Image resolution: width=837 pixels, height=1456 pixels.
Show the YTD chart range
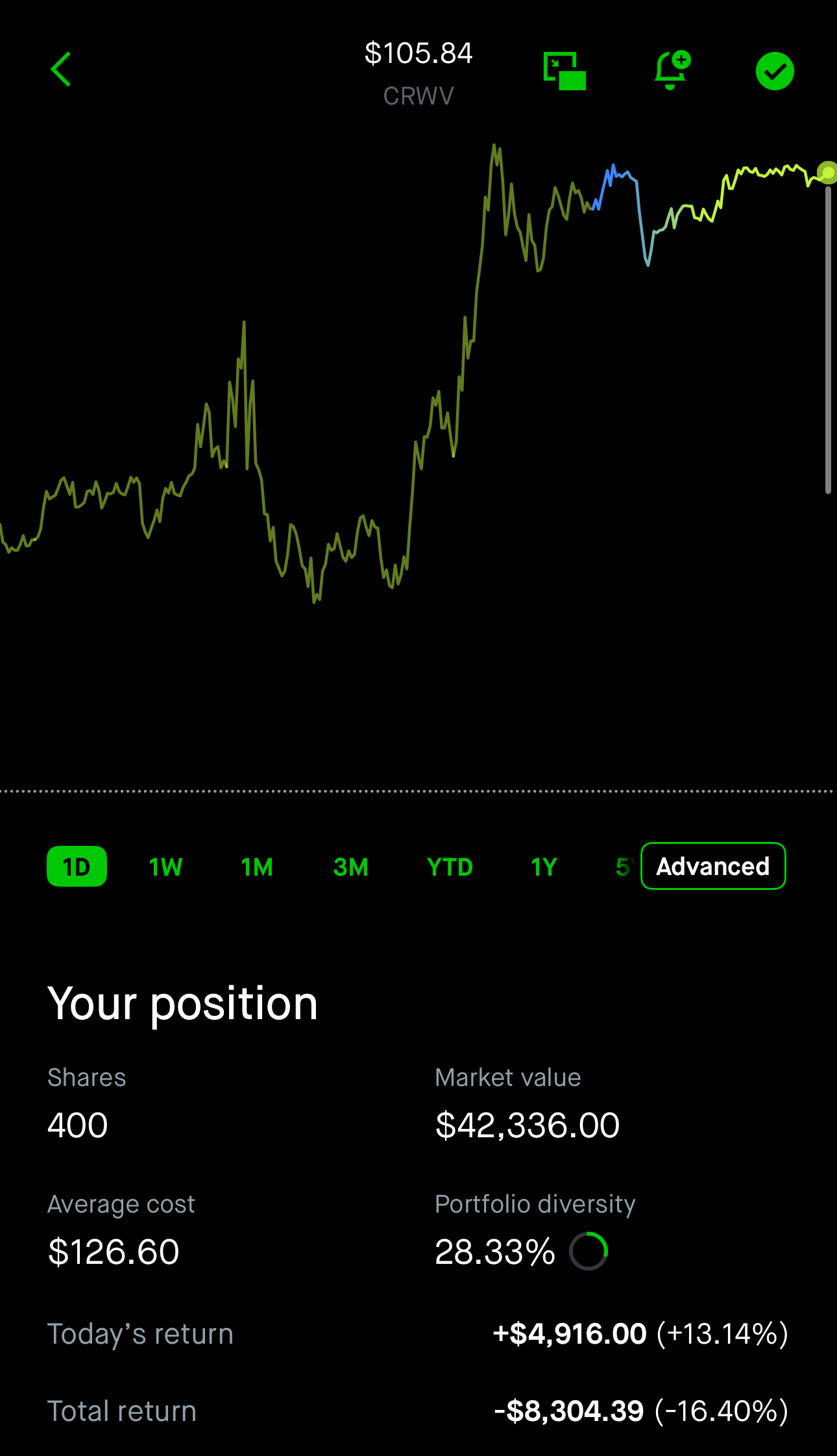(450, 867)
